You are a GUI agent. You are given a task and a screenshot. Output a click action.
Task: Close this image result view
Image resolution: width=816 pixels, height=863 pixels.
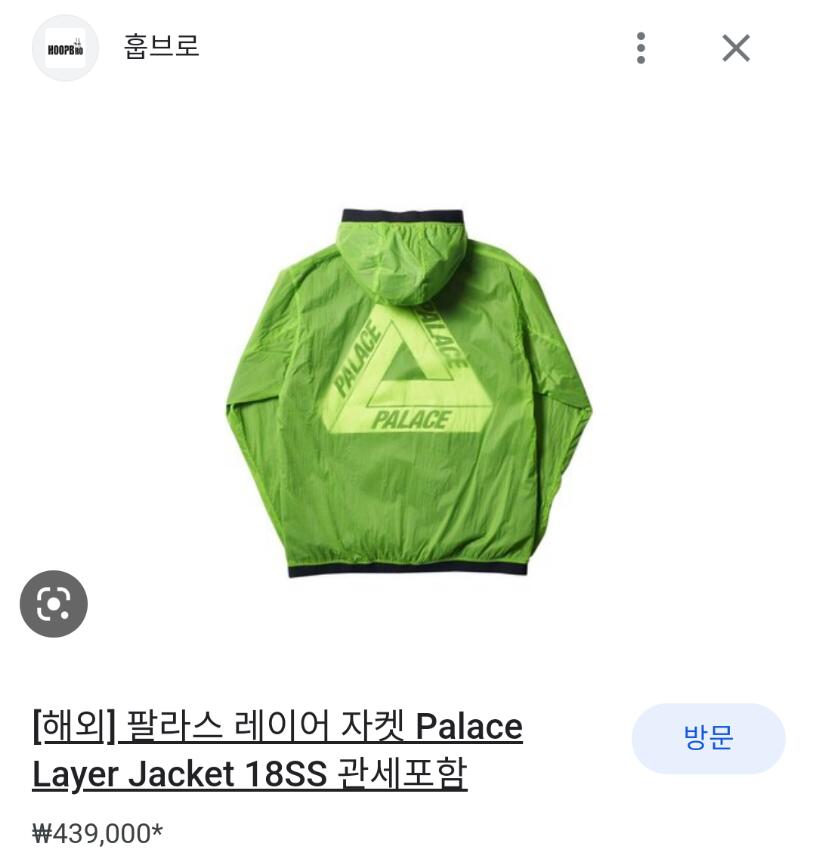pyautogui.click(x=736, y=48)
